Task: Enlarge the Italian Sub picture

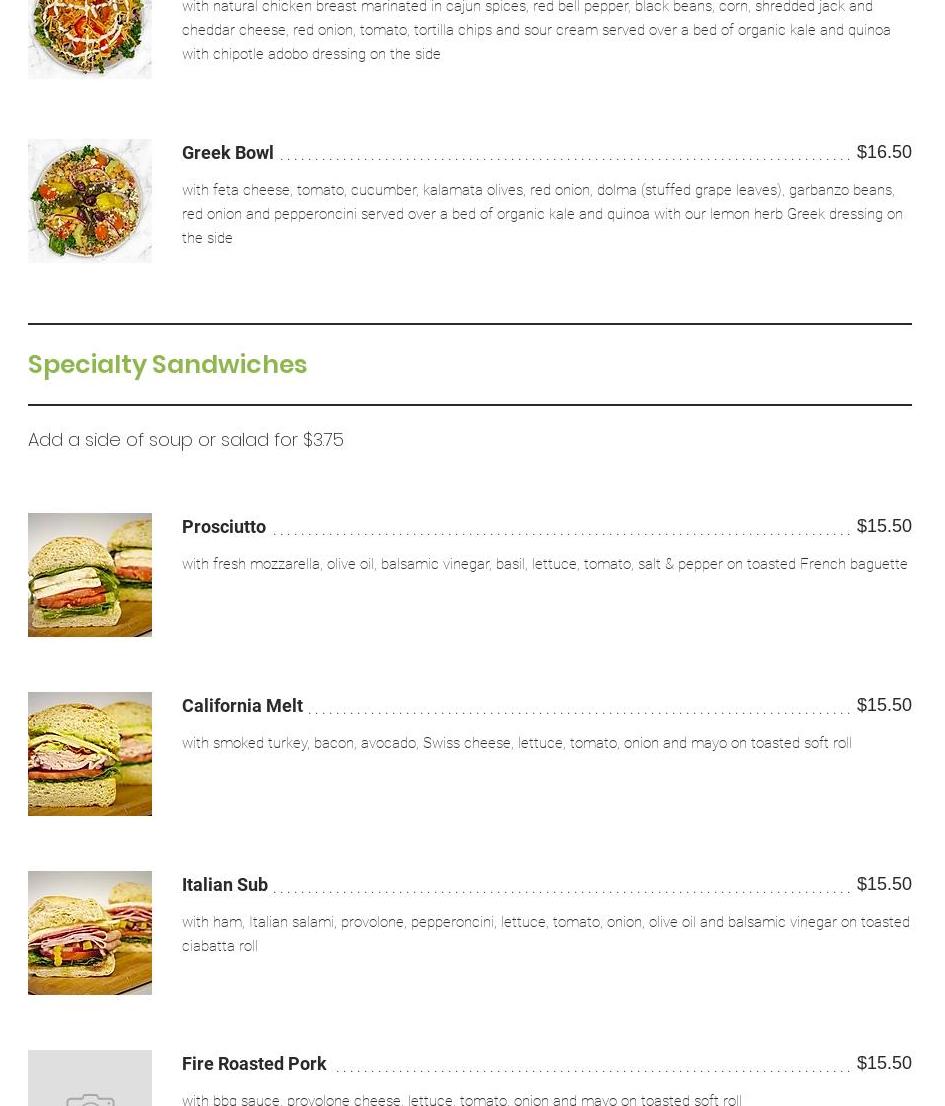Action: (x=90, y=933)
